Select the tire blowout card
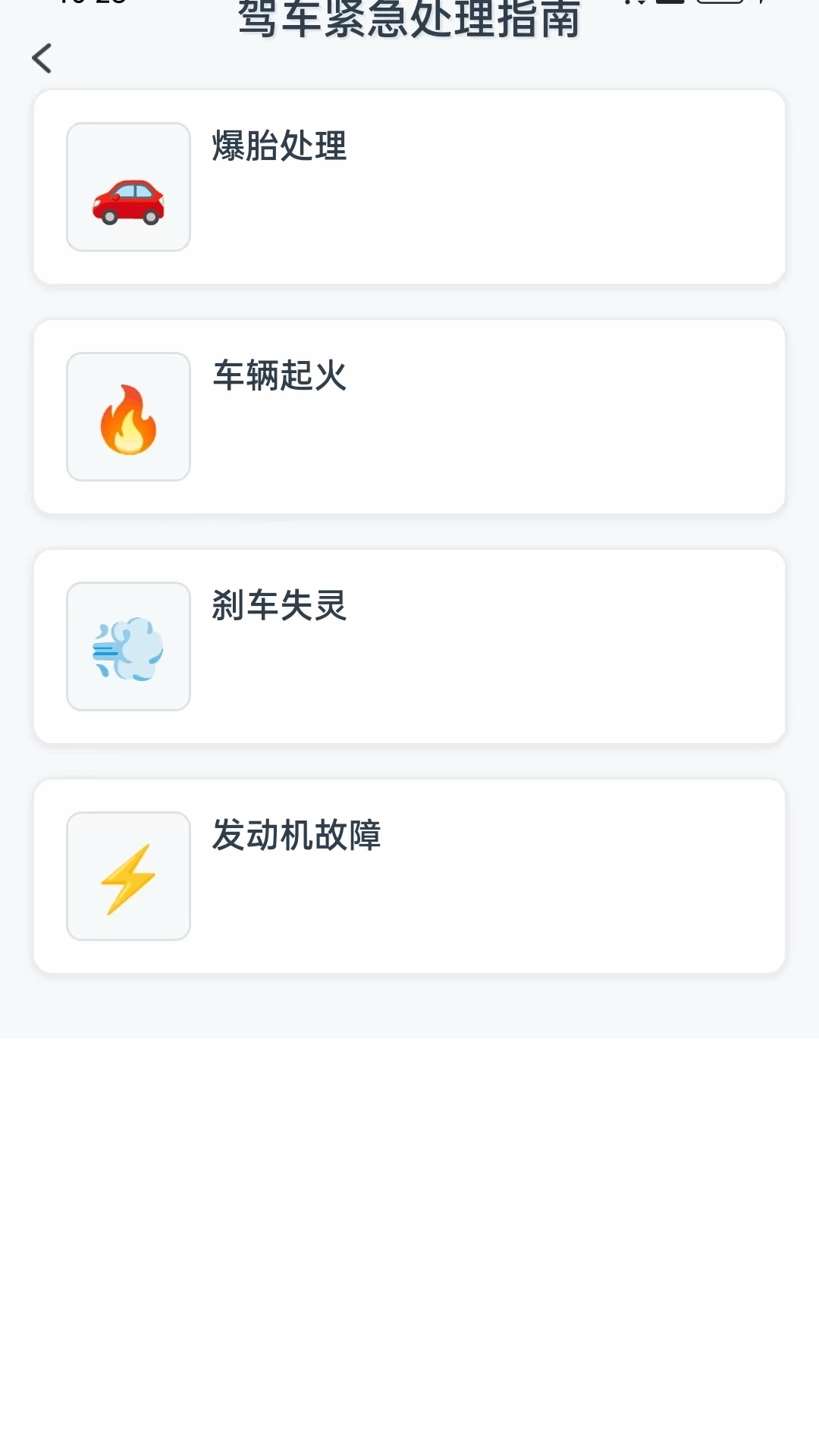819x1456 pixels. tap(409, 187)
